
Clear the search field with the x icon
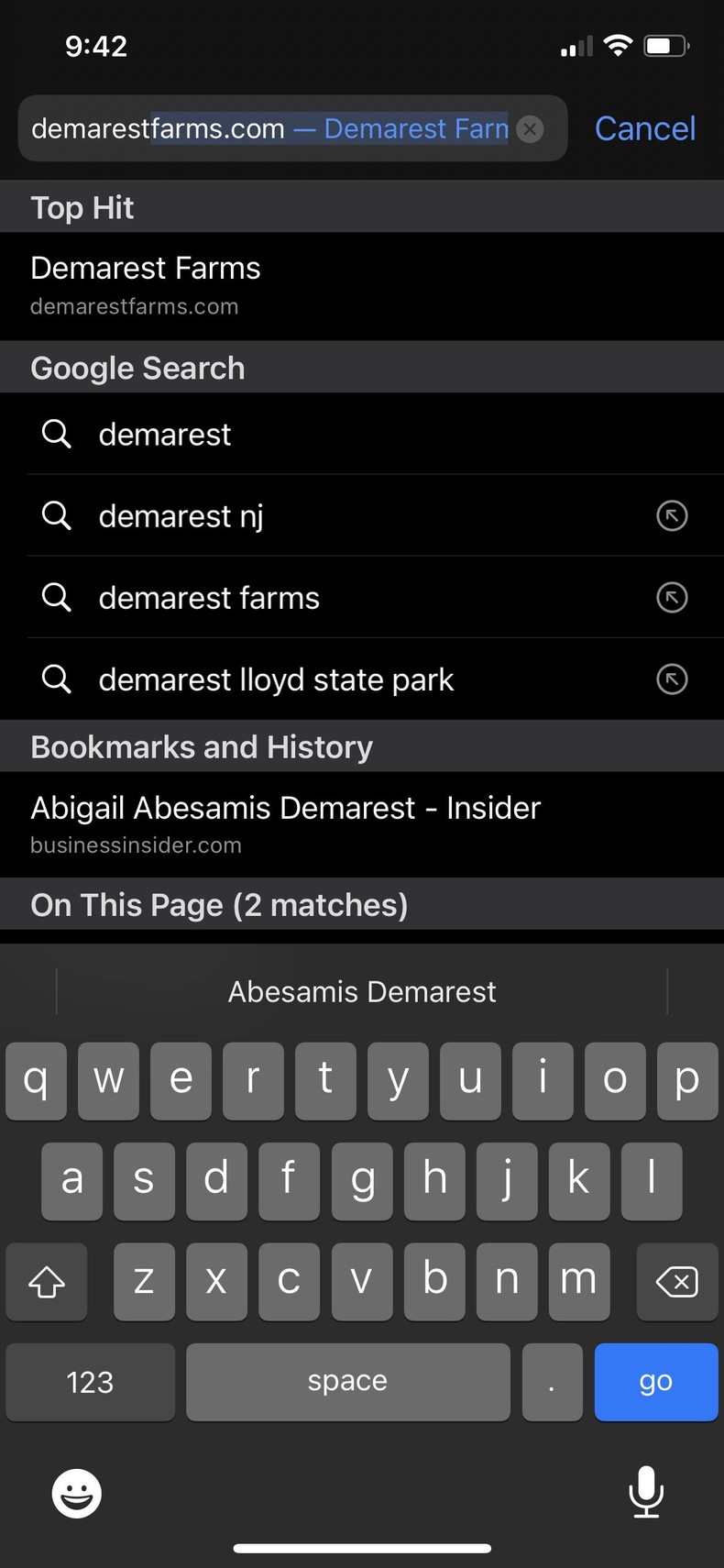point(530,128)
